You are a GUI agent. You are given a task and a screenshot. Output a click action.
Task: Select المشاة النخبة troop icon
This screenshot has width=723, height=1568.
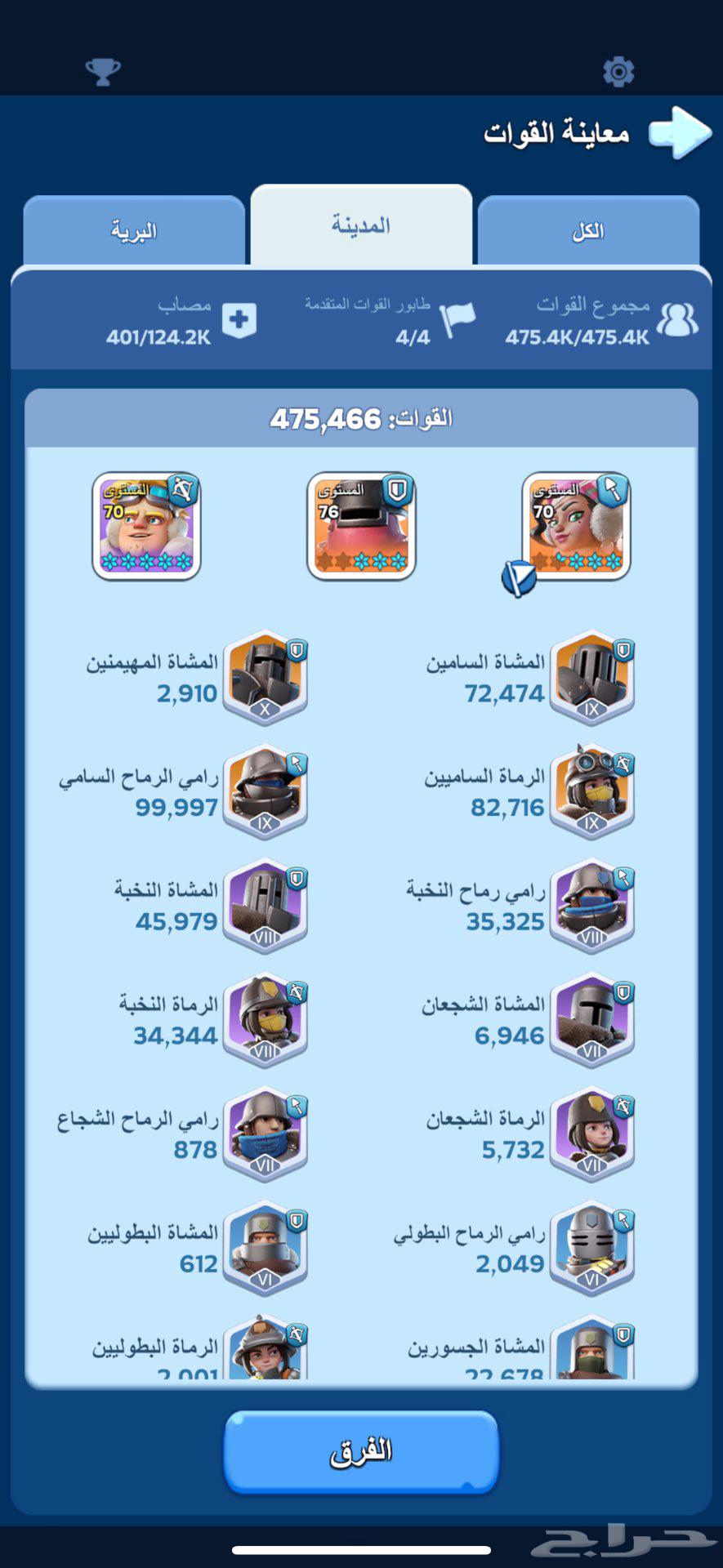(265, 906)
